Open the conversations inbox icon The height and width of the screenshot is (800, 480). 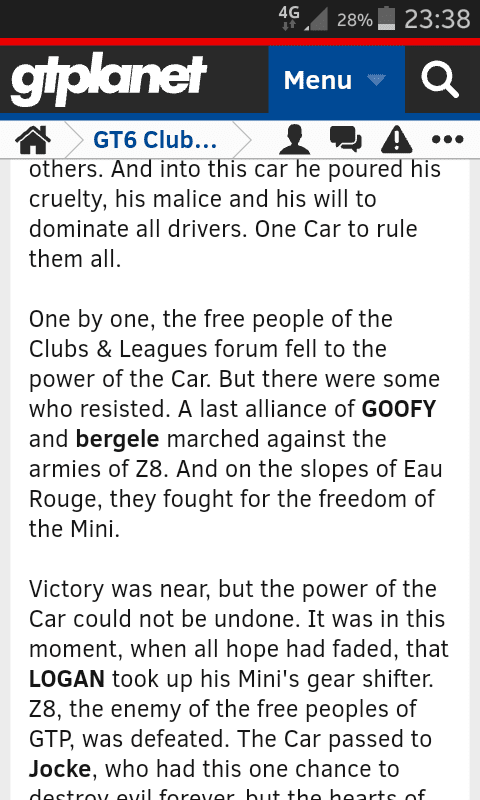pos(346,139)
